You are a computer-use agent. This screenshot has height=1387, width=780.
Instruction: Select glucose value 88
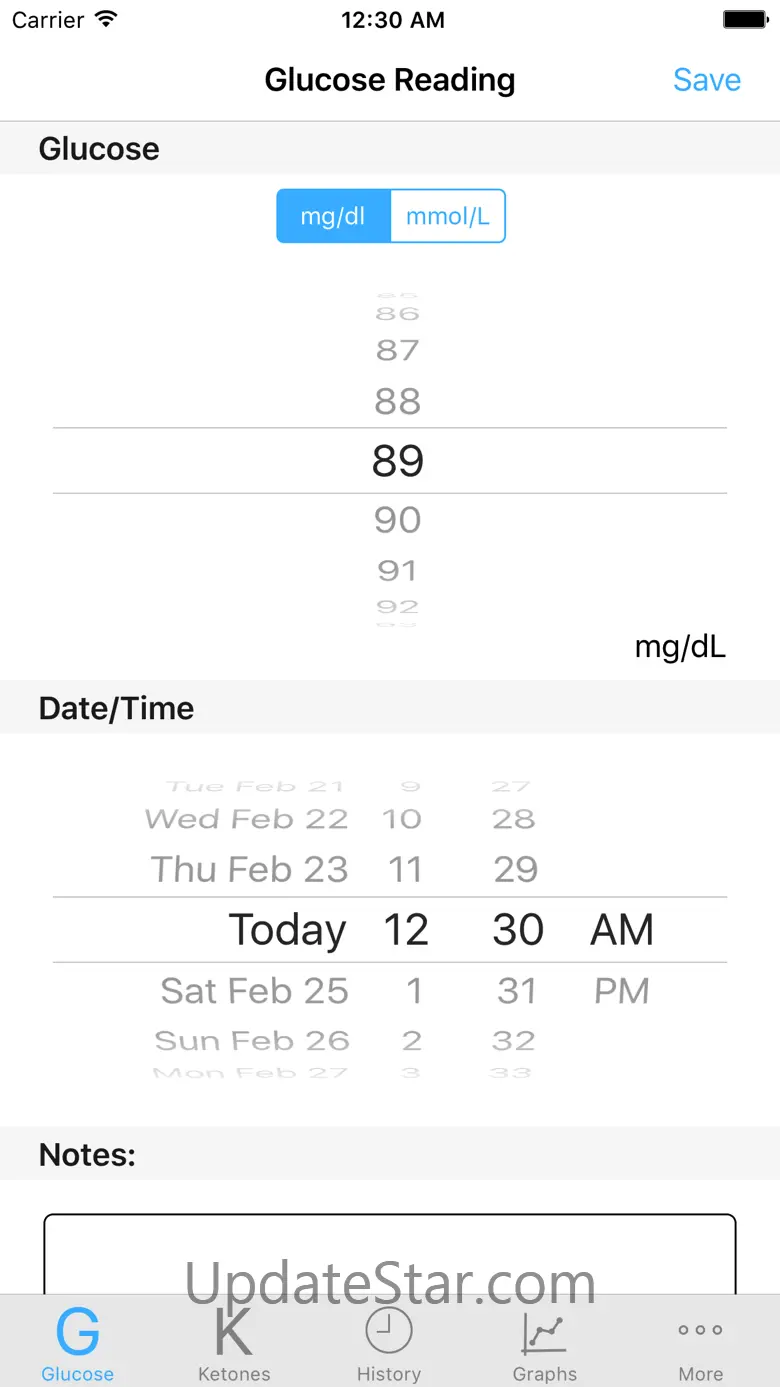click(x=397, y=402)
